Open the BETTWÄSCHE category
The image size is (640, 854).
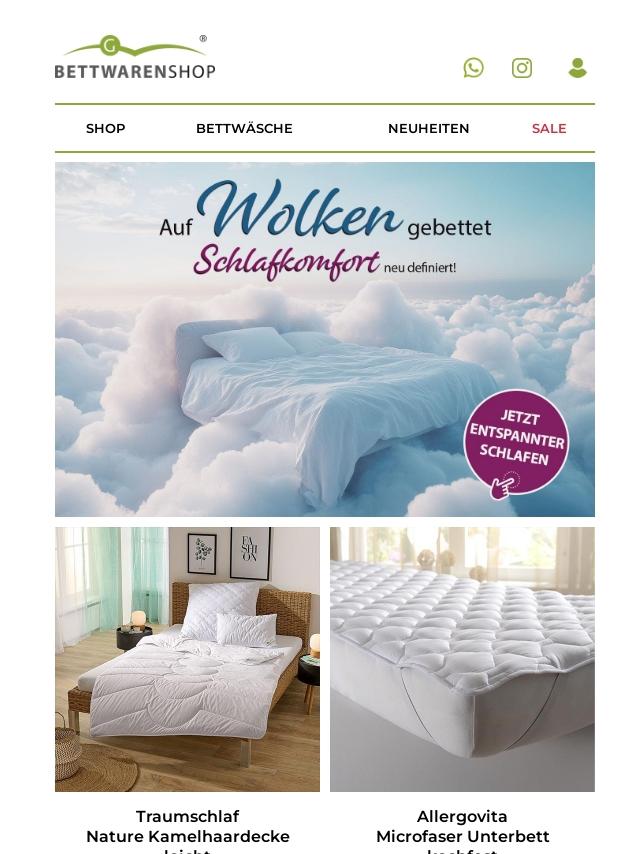[244, 129]
